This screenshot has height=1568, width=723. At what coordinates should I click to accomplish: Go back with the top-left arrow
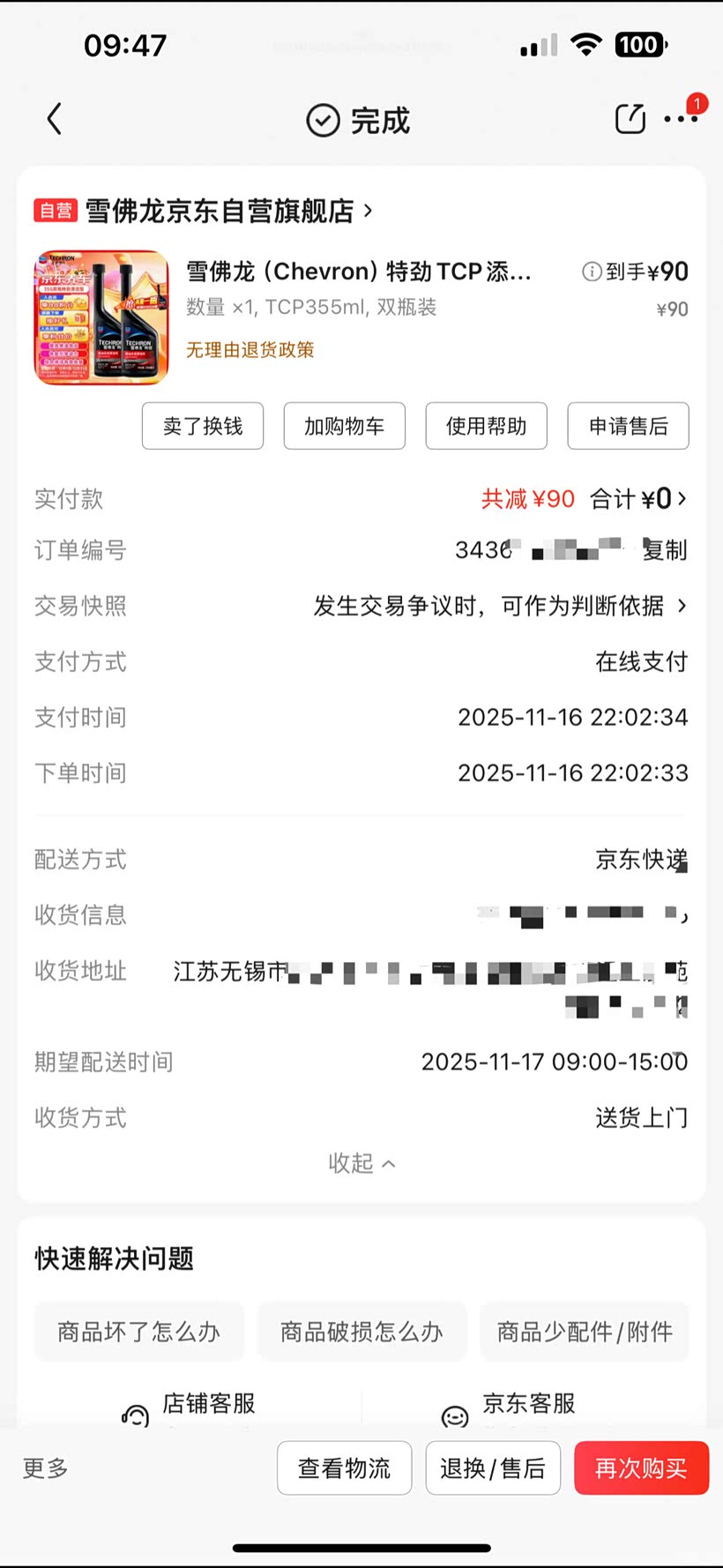coord(55,119)
